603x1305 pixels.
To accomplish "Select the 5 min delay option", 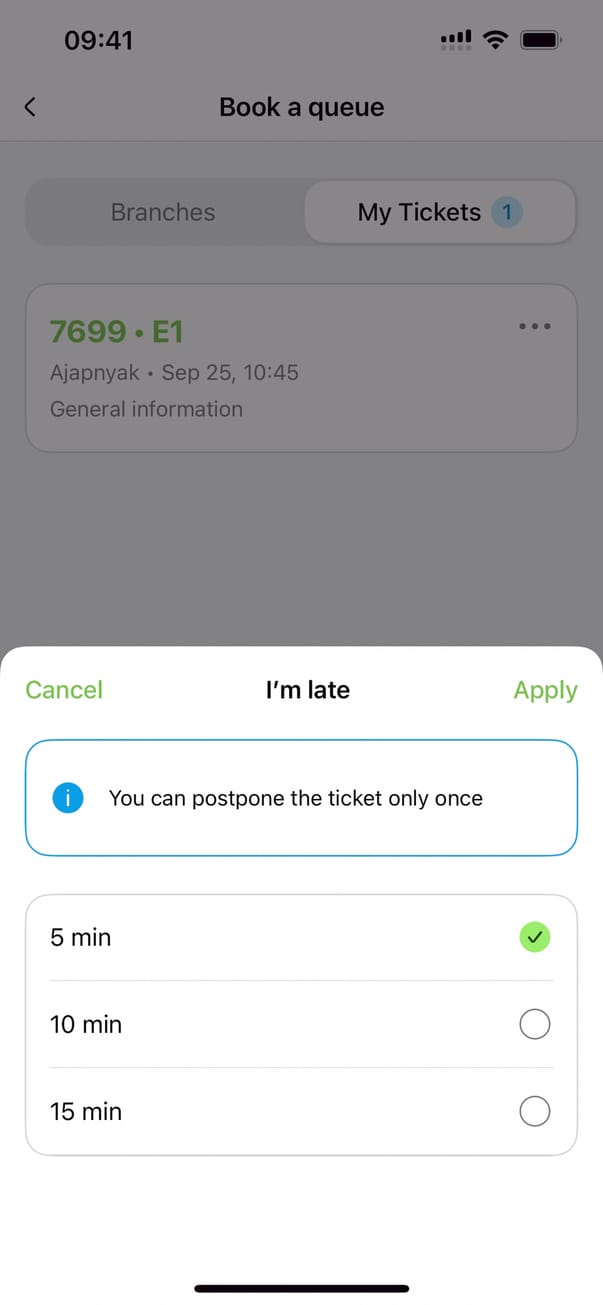I will click(300, 938).
